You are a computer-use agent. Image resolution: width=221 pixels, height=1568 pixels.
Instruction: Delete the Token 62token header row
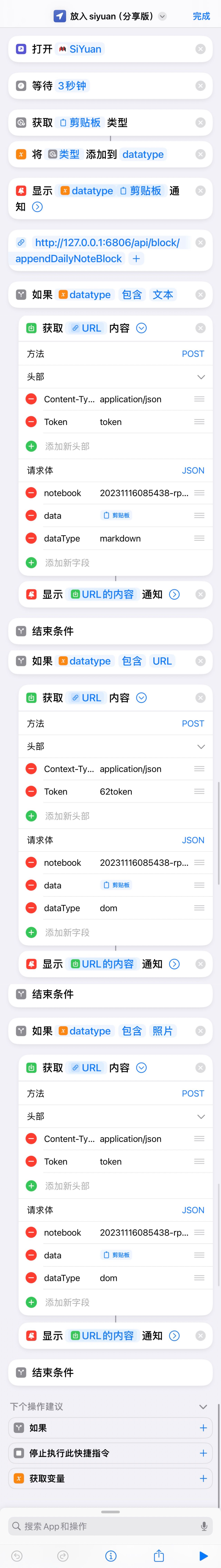point(31,791)
